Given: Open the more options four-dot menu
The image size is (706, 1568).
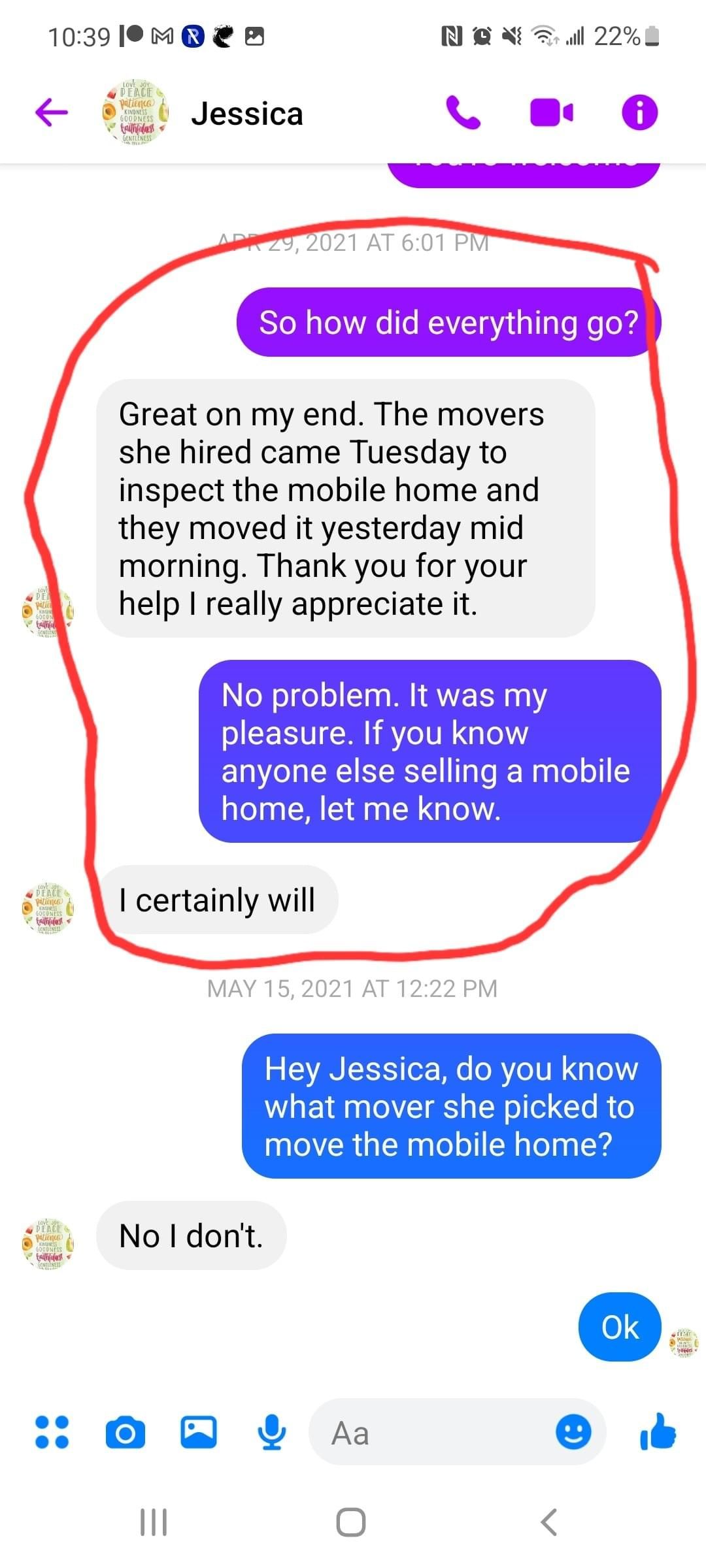Looking at the screenshot, I should (52, 1432).
